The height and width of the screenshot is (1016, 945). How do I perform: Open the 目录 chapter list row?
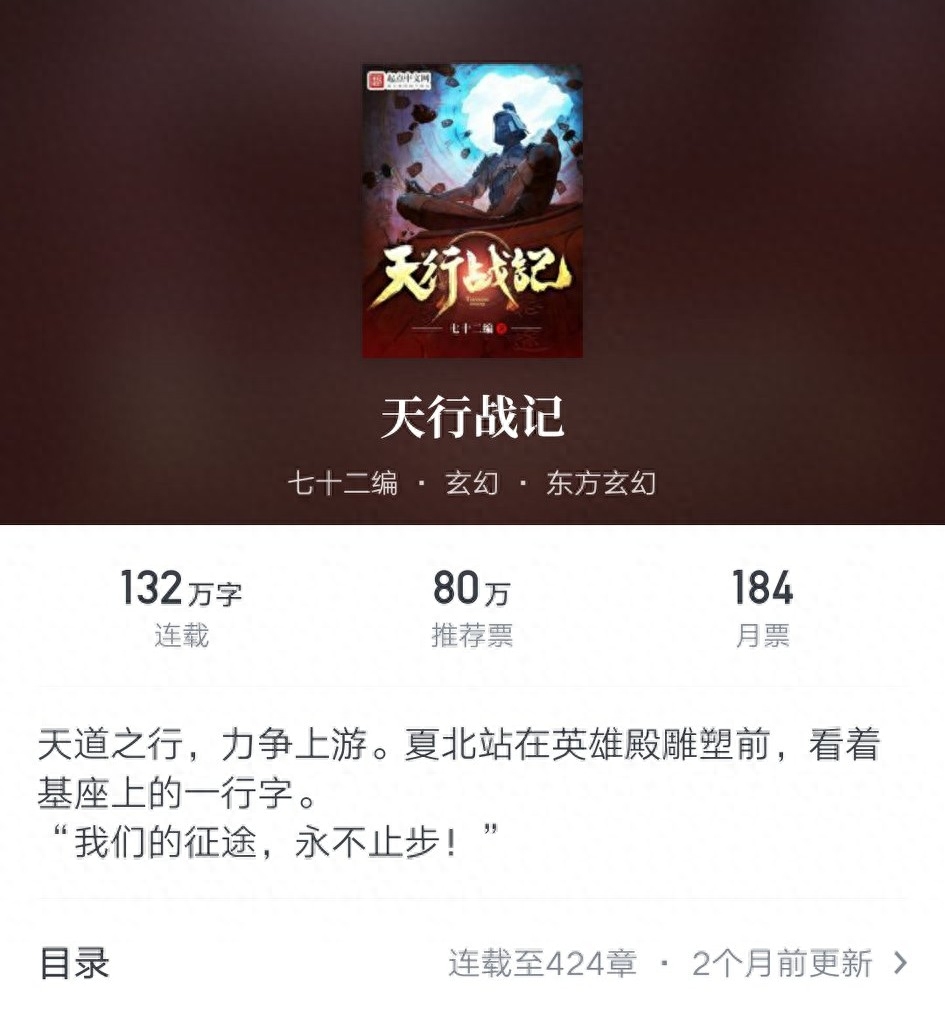coord(472,964)
